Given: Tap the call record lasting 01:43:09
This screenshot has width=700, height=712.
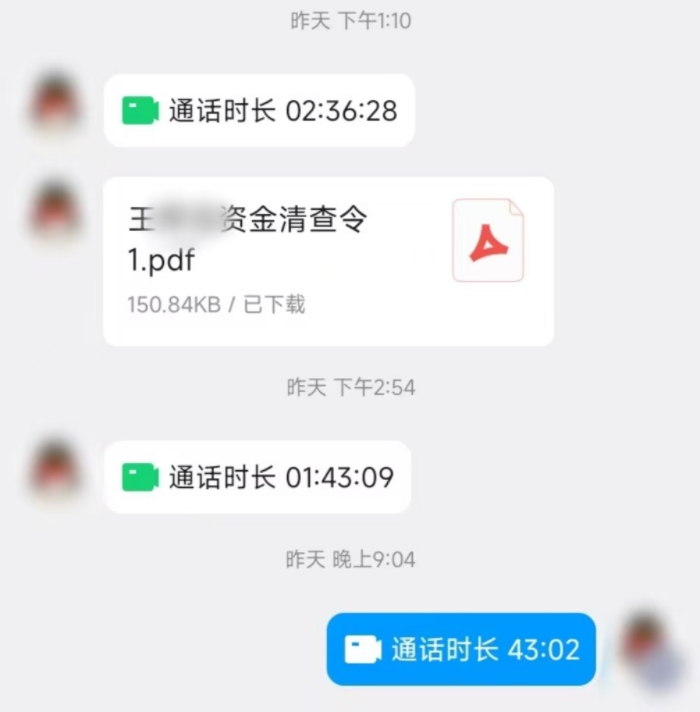Looking at the screenshot, I should coord(257,477).
